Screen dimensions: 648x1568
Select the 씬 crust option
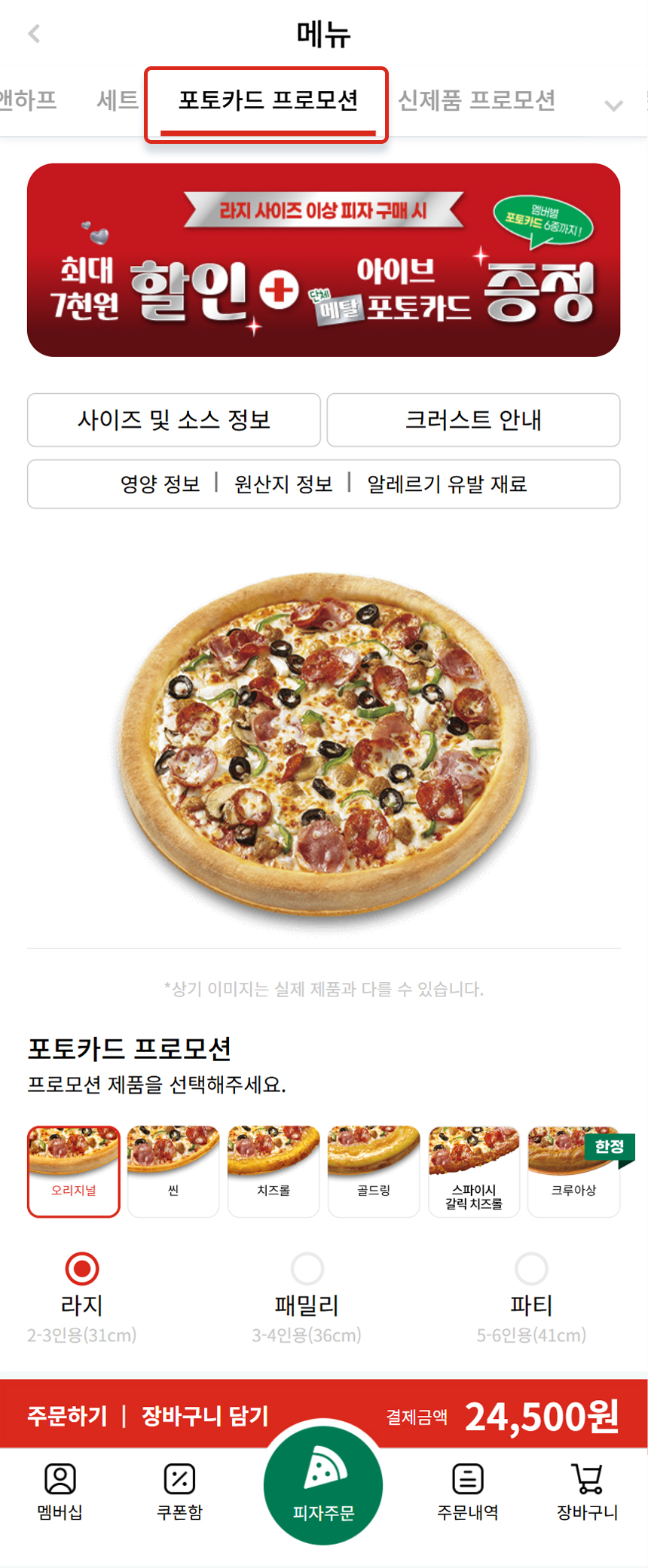pyautogui.click(x=173, y=1170)
